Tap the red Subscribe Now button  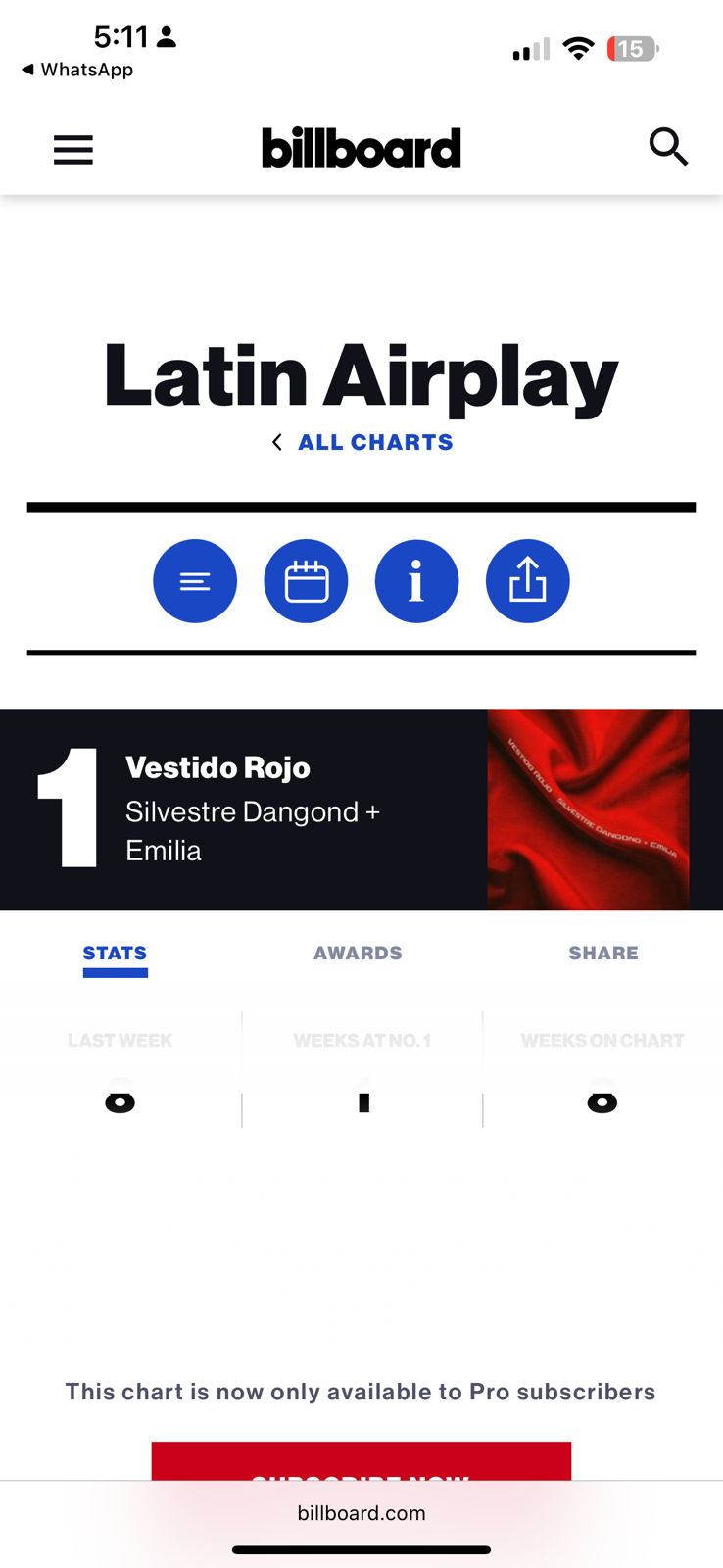pos(361,1461)
